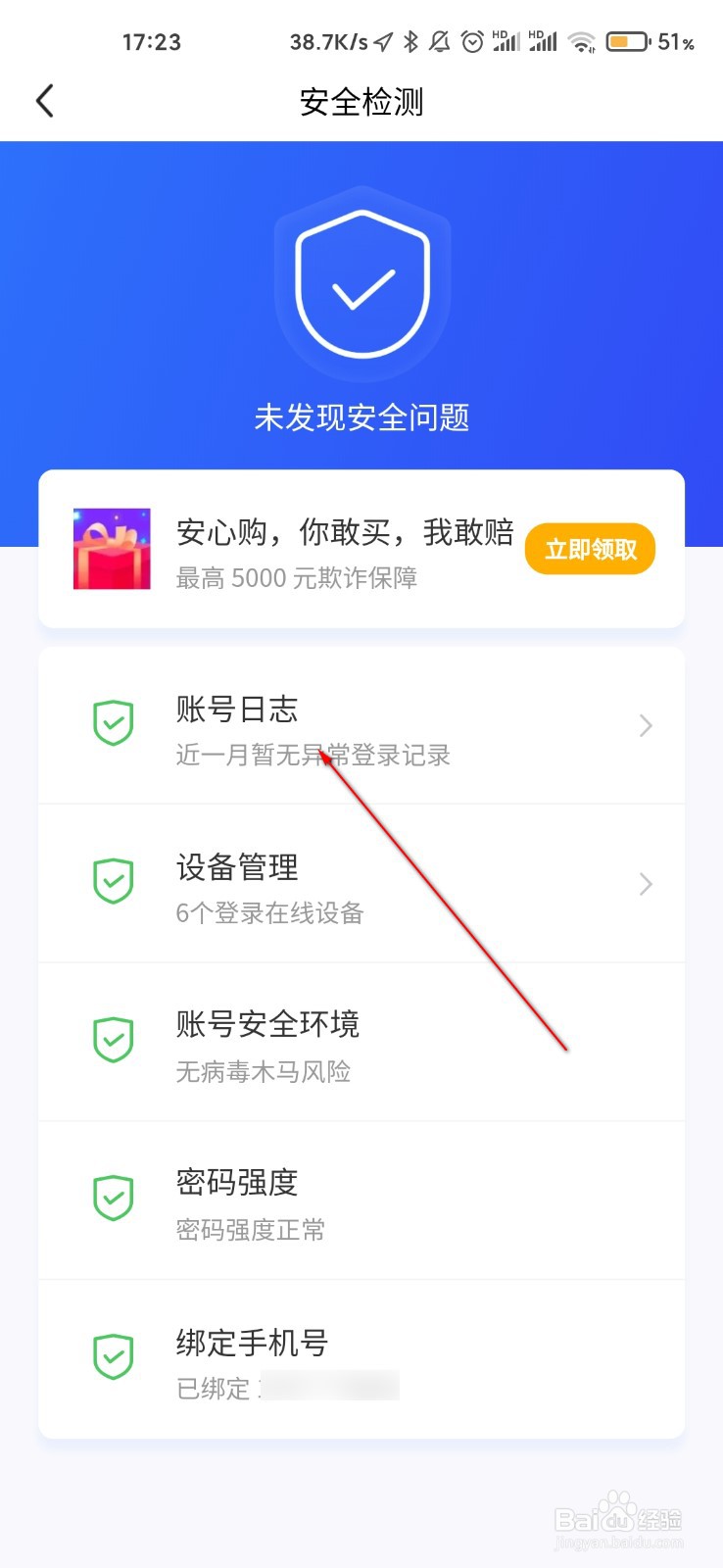
Task: Expand the 账号日志 entry via its chevron
Action: 645,725
